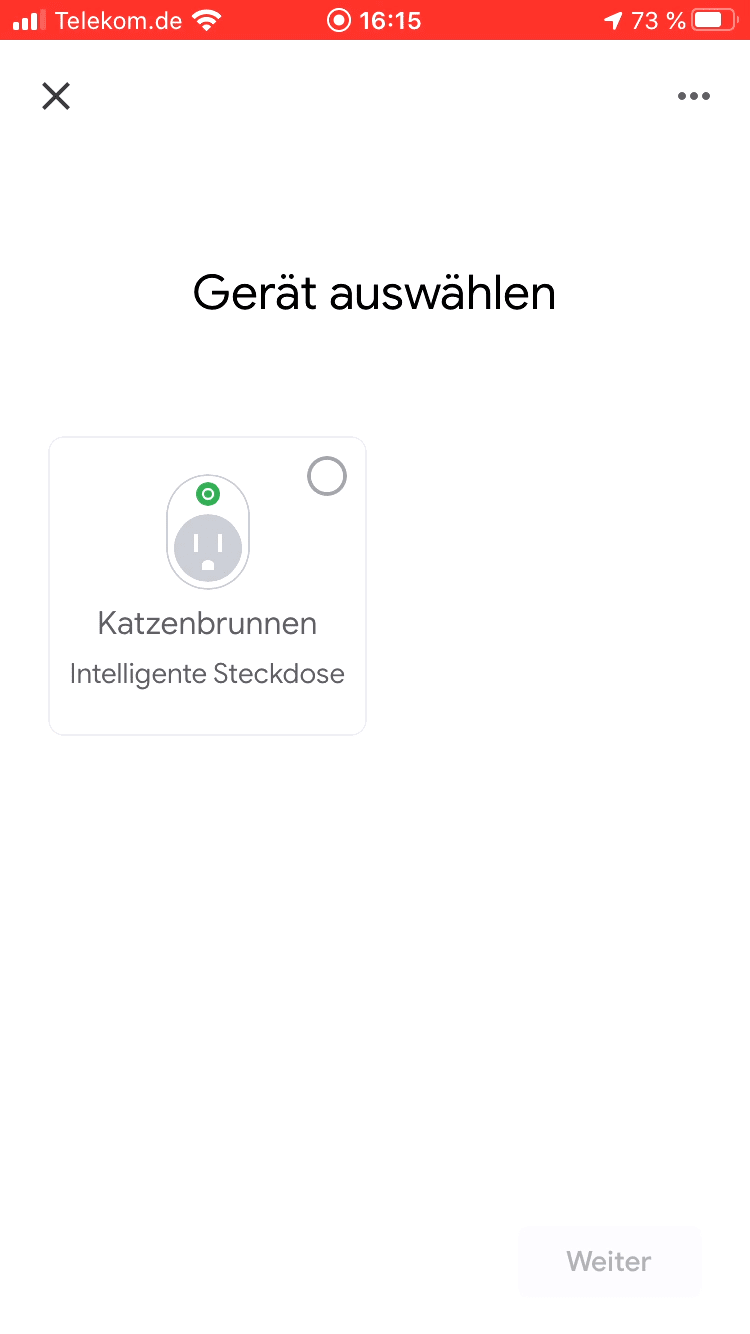Open the three-dot overflow menu
The height and width of the screenshot is (1334, 750).
pos(693,96)
